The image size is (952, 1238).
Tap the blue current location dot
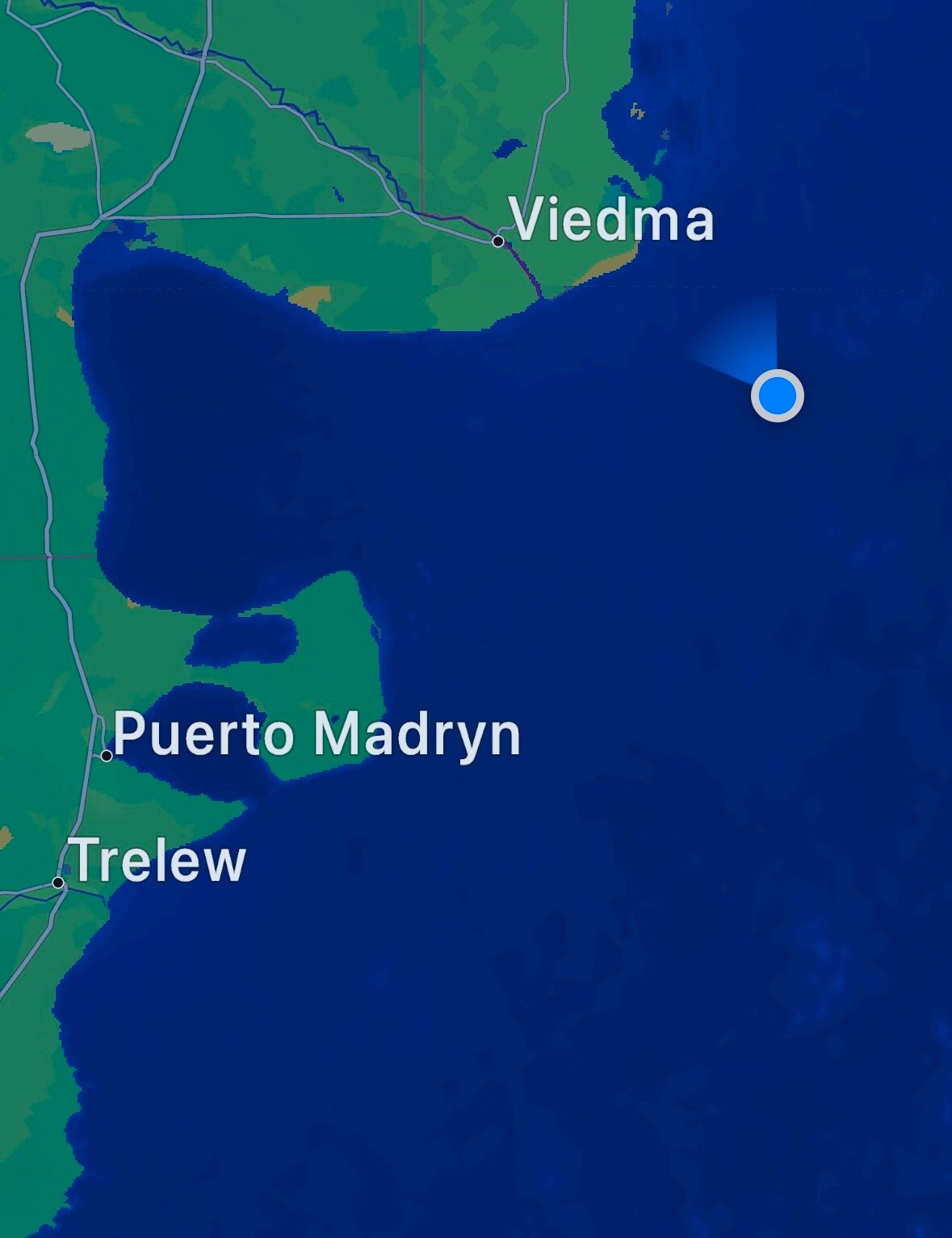click(777, 396)
